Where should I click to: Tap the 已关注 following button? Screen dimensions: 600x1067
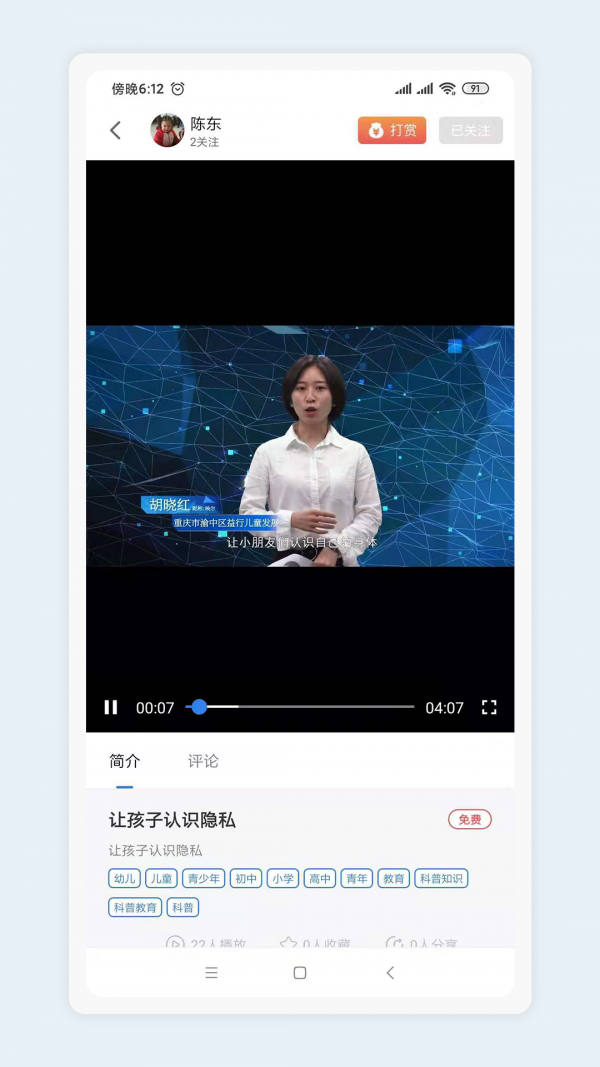click(x=470, y=130)
